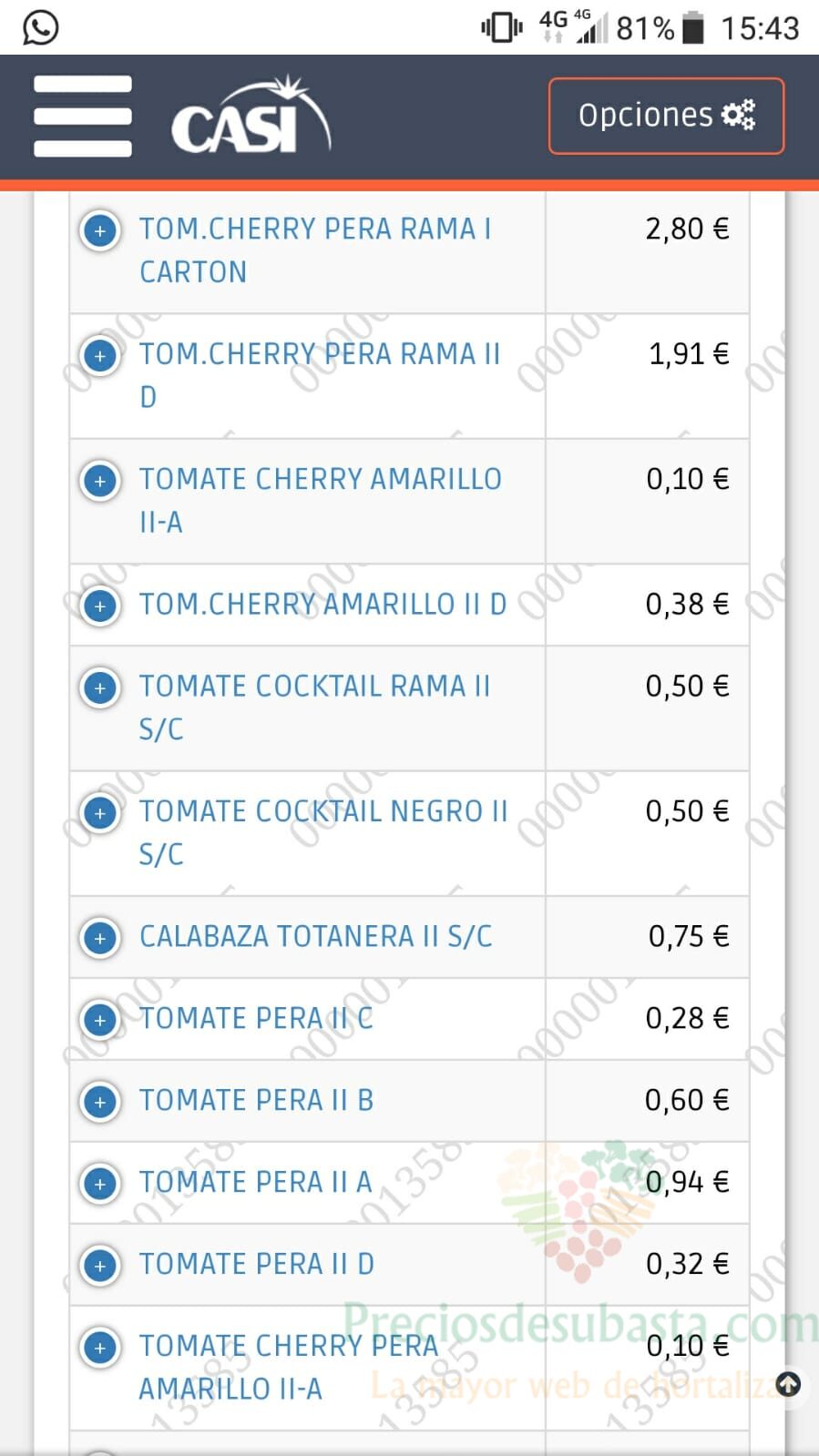Expand CALABAZA TOTANERA II S/C row

(x=100, y=938)
